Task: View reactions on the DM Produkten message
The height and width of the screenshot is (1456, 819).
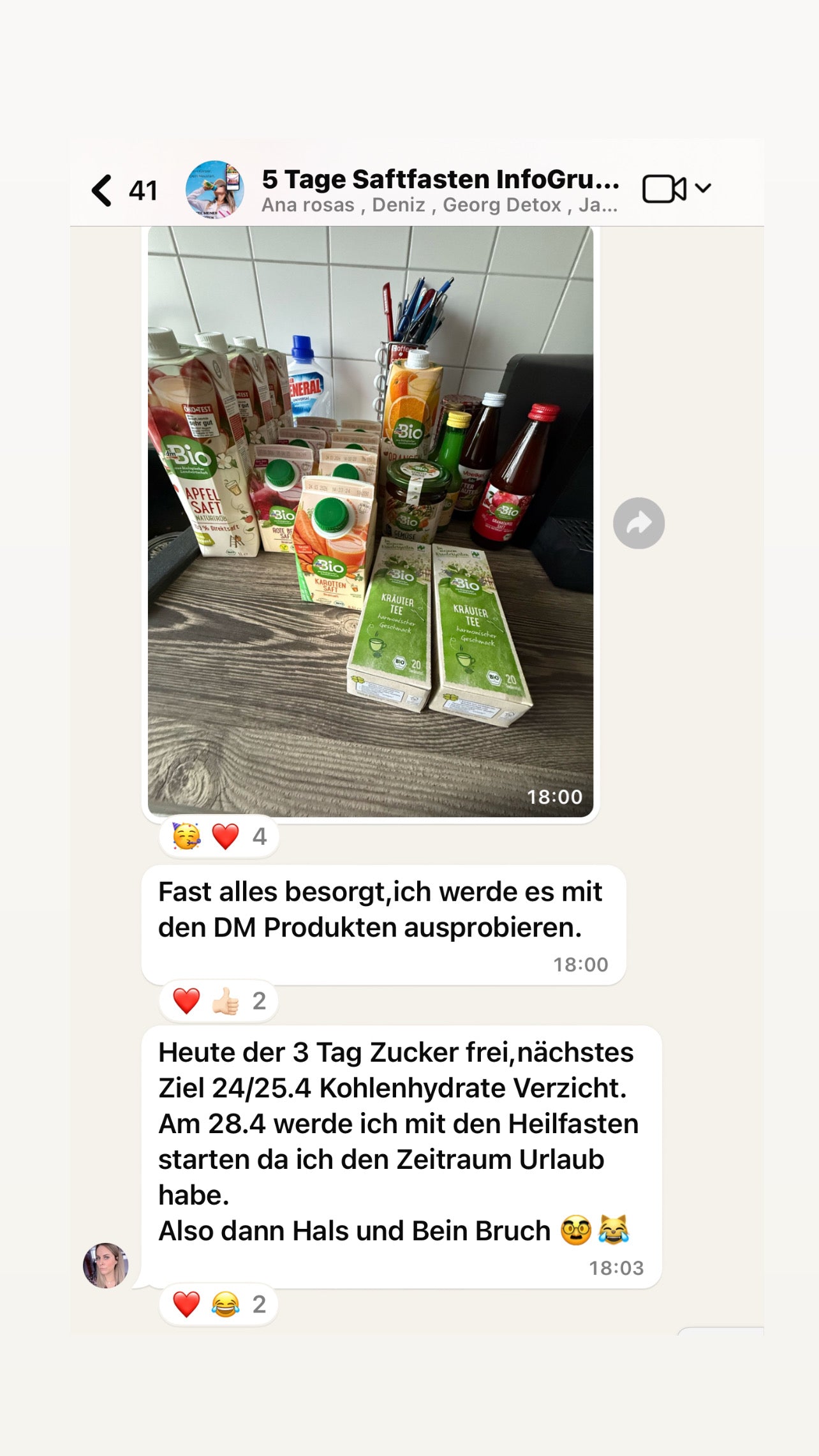Action: (219, 1001)
